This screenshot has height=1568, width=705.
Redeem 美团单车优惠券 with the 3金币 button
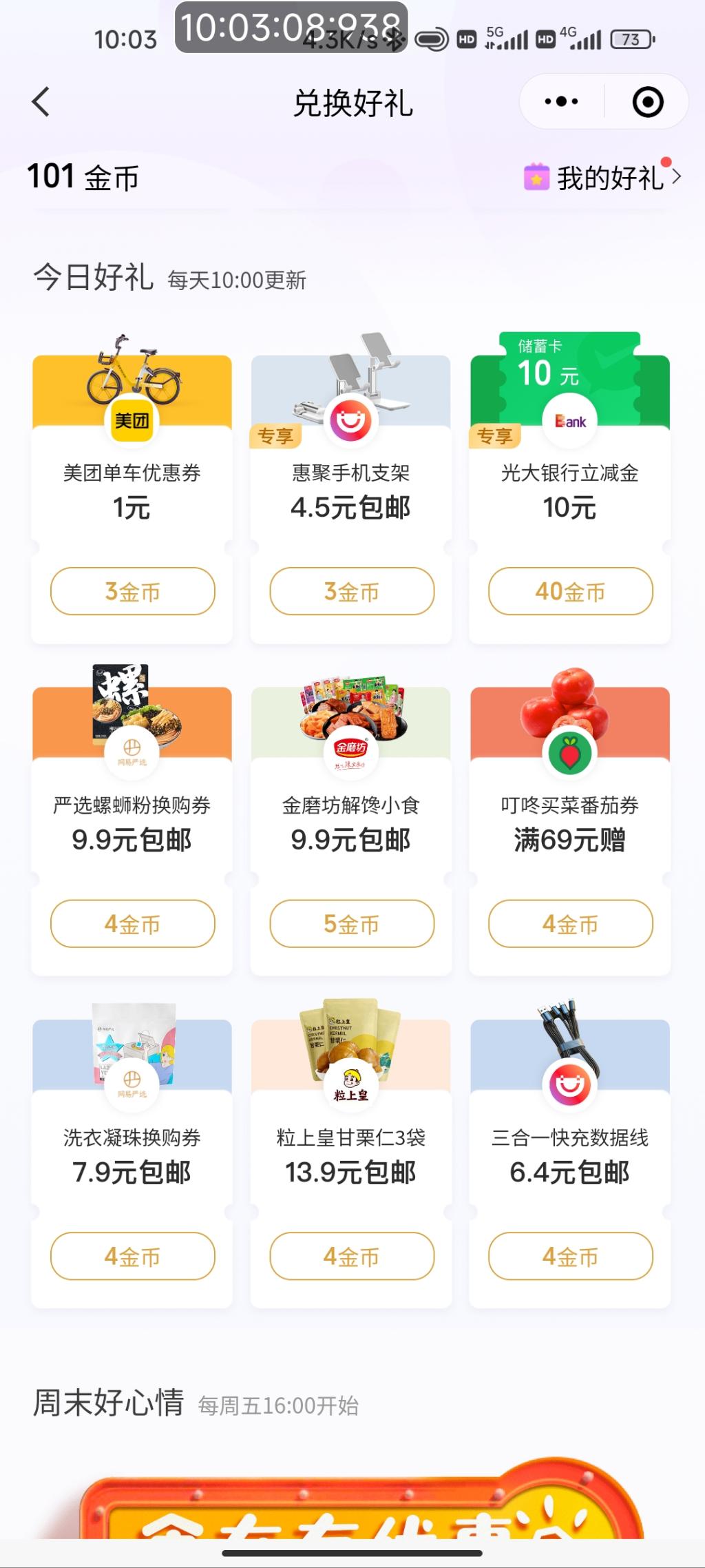click(x=132, y=591)
